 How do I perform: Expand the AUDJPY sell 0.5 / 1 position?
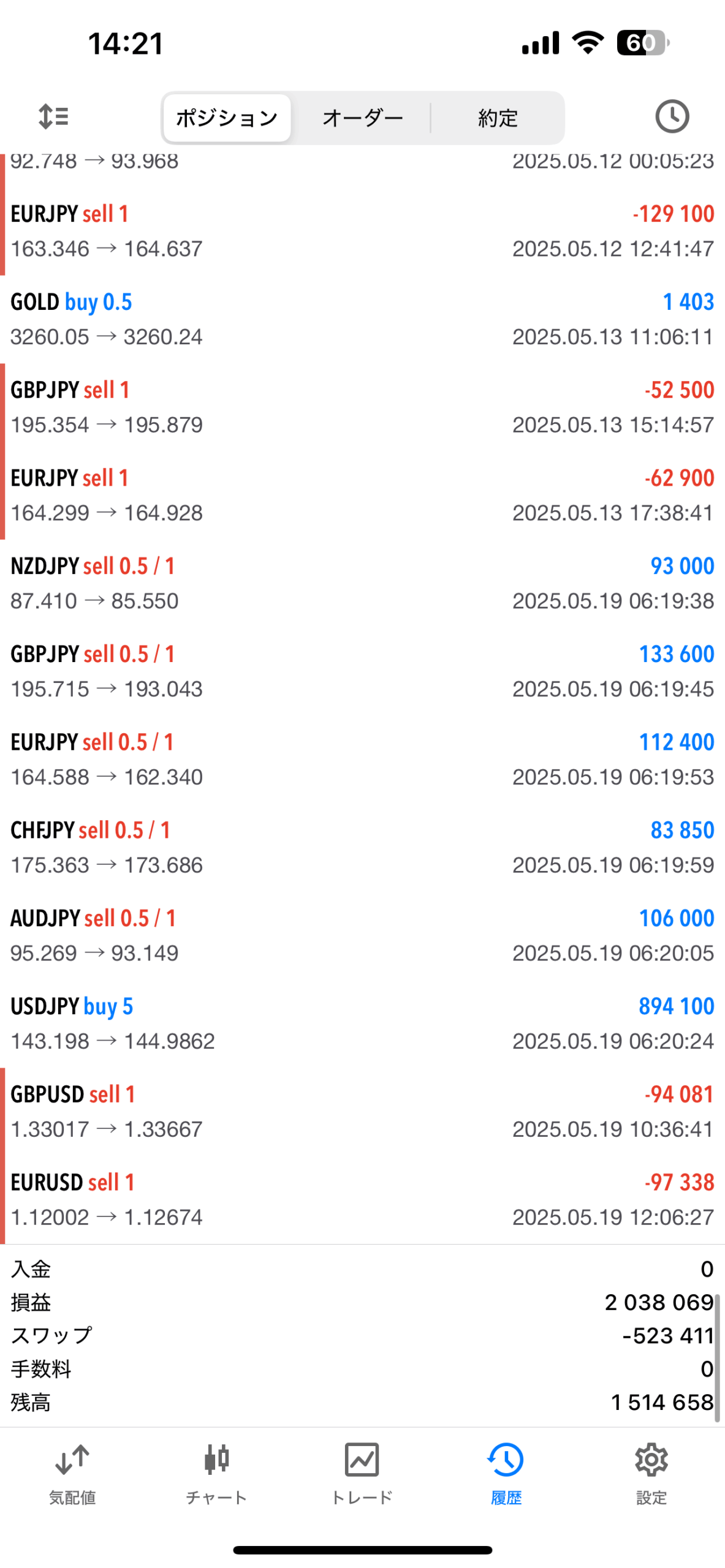click(x=362, y=935)
